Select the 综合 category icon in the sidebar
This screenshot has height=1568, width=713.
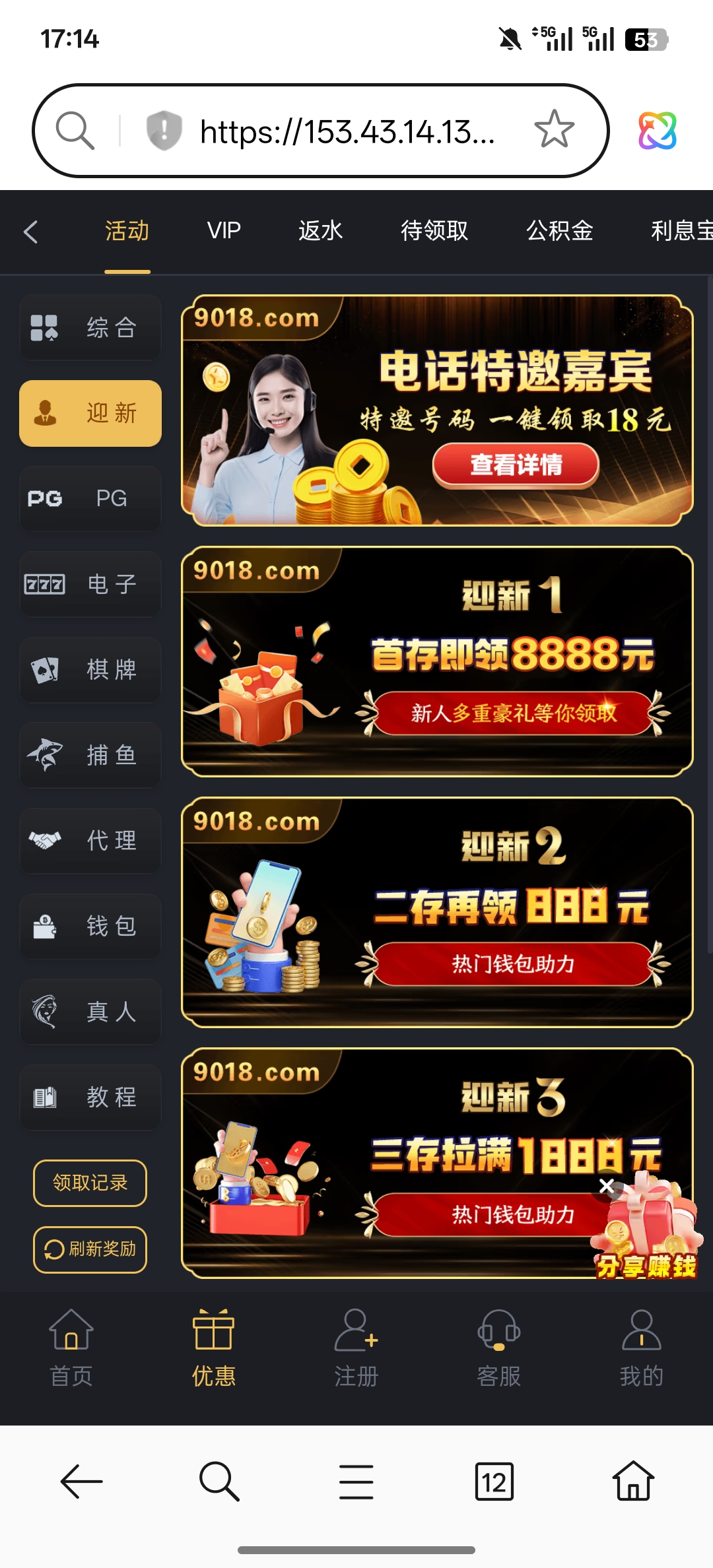point(90,327)
